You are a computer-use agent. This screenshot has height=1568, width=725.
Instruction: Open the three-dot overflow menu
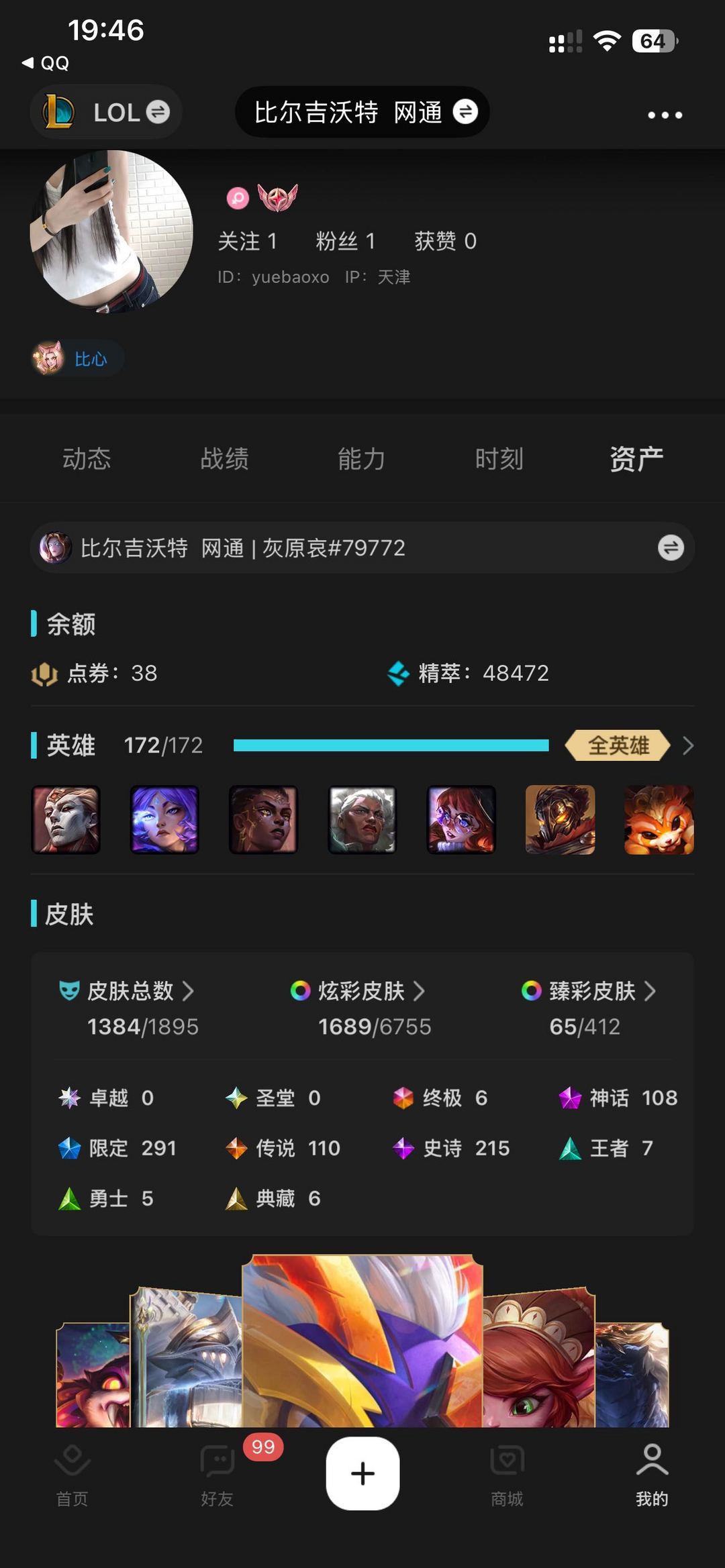pos(665,115)
